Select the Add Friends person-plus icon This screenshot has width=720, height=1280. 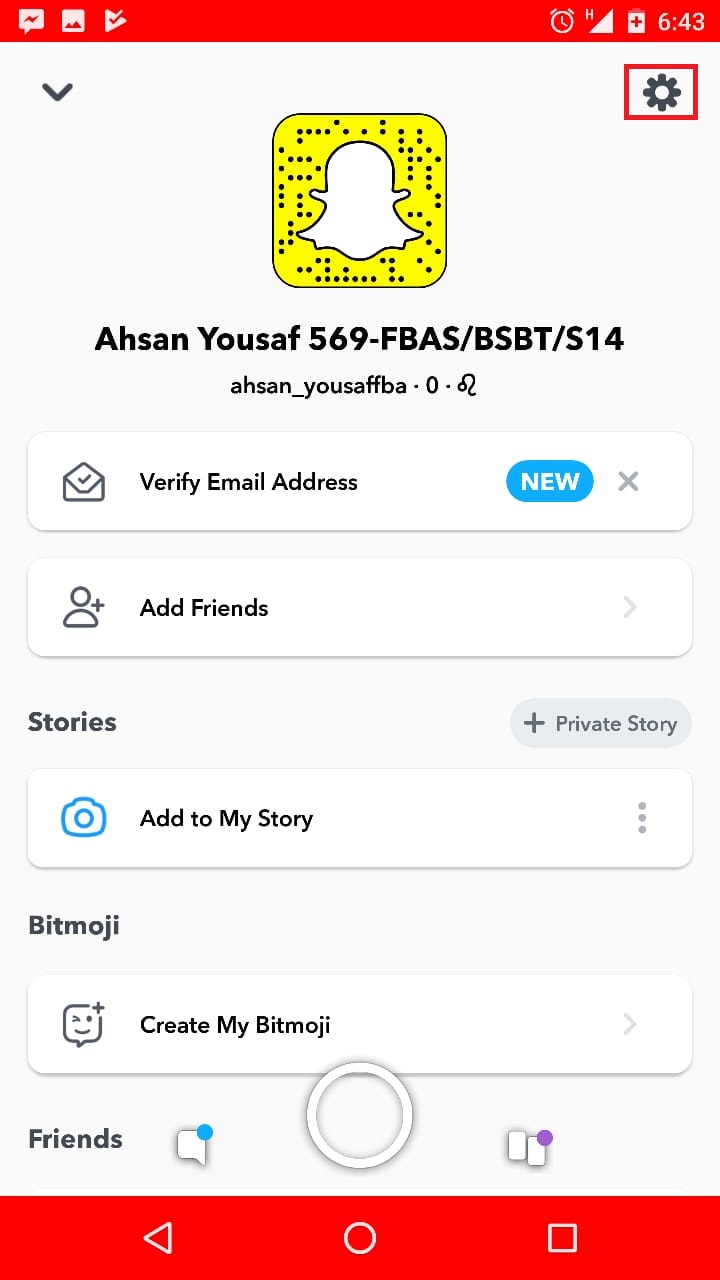coord(84,607)
